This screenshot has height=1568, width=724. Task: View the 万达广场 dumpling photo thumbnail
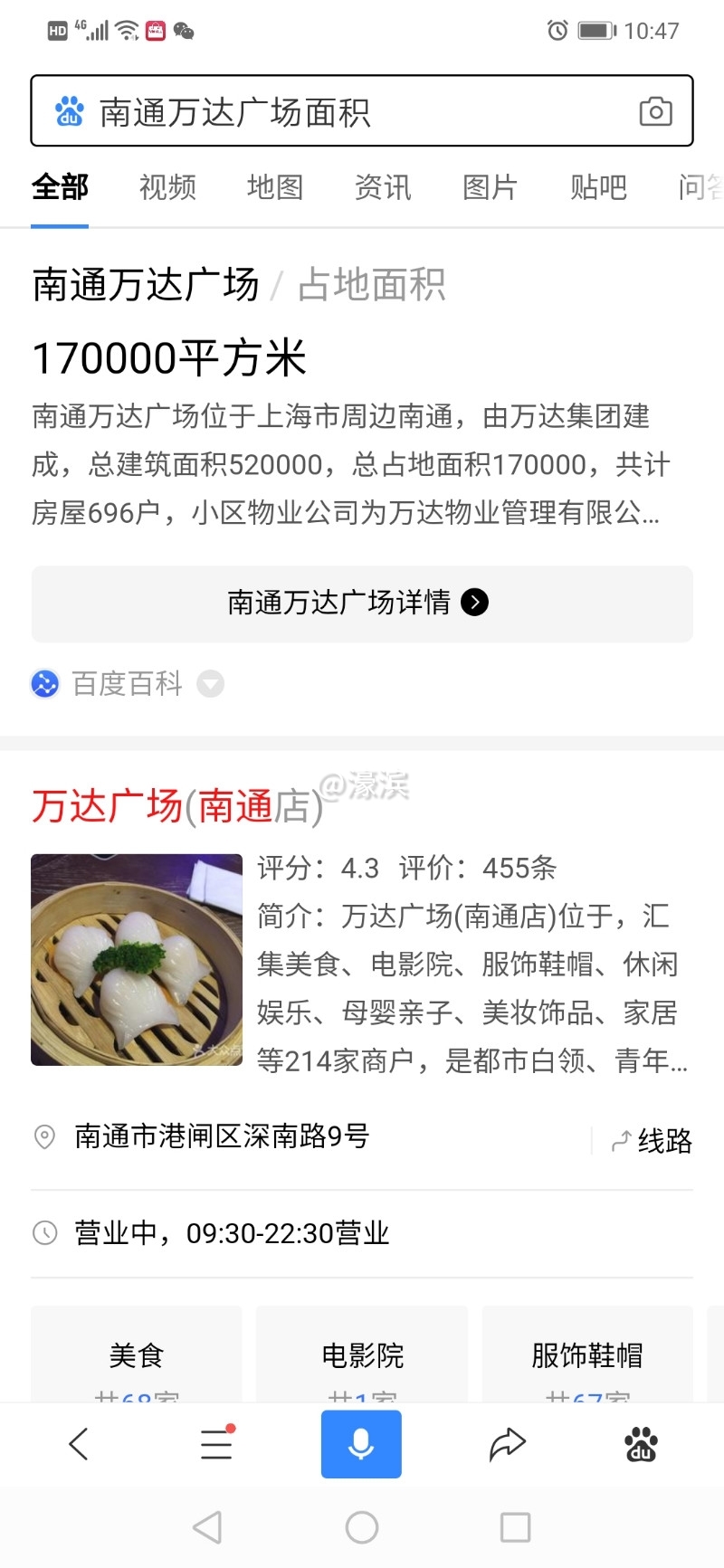pyautogui.click(x=137, y=959)
